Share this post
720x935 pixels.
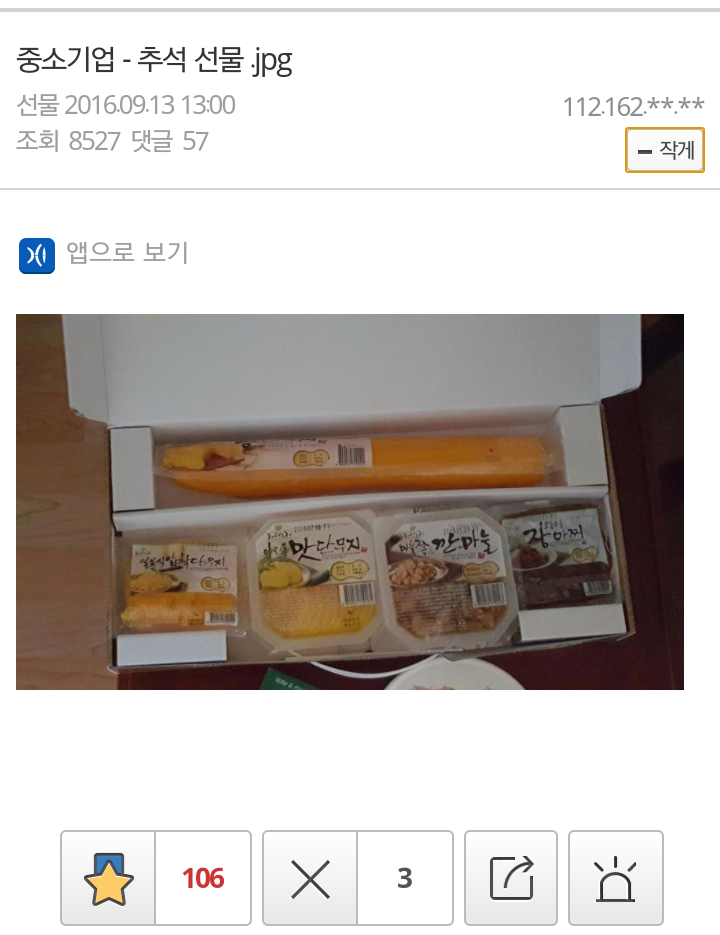click(511, 878)
